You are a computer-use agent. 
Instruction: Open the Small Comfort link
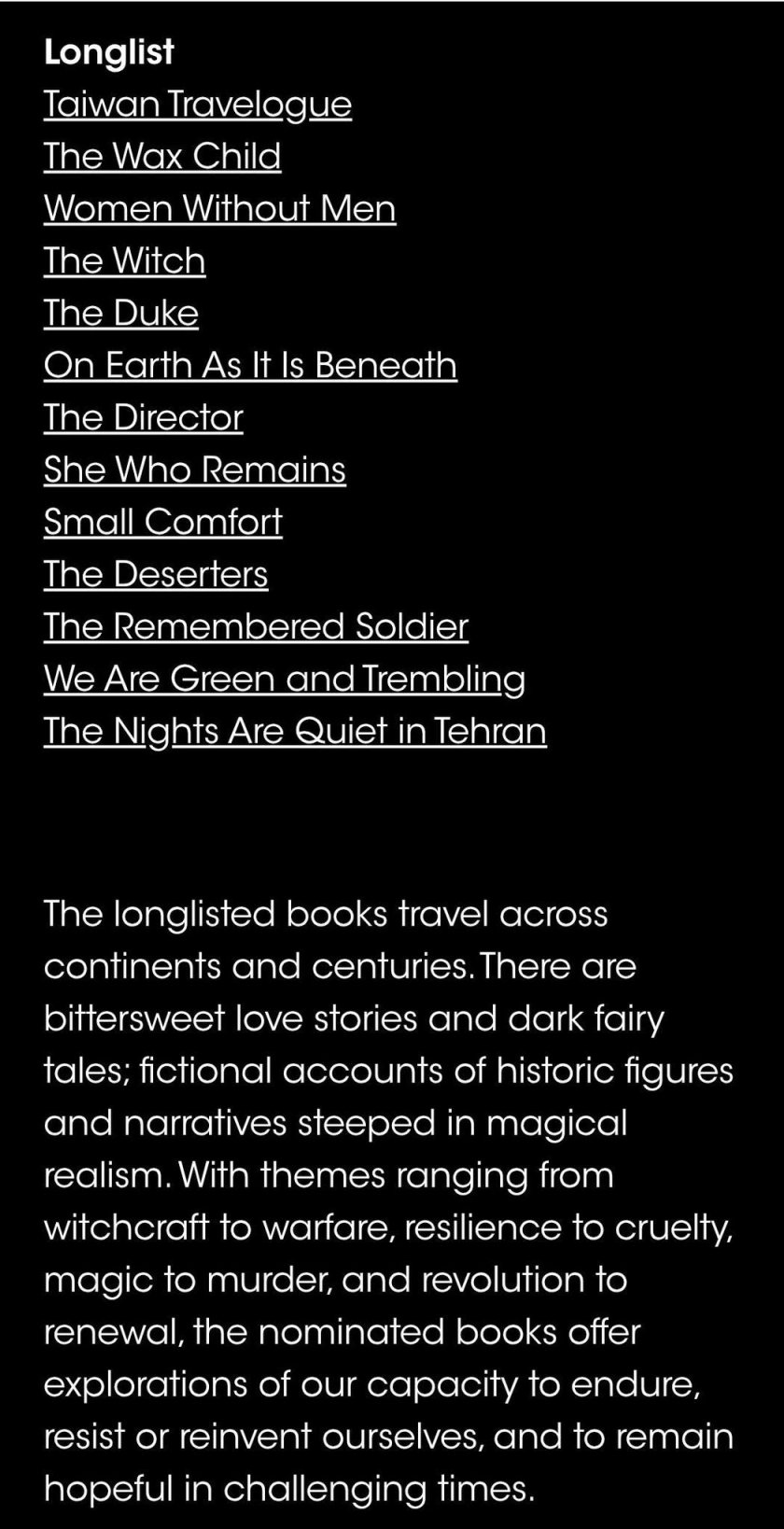coord(162,523)
